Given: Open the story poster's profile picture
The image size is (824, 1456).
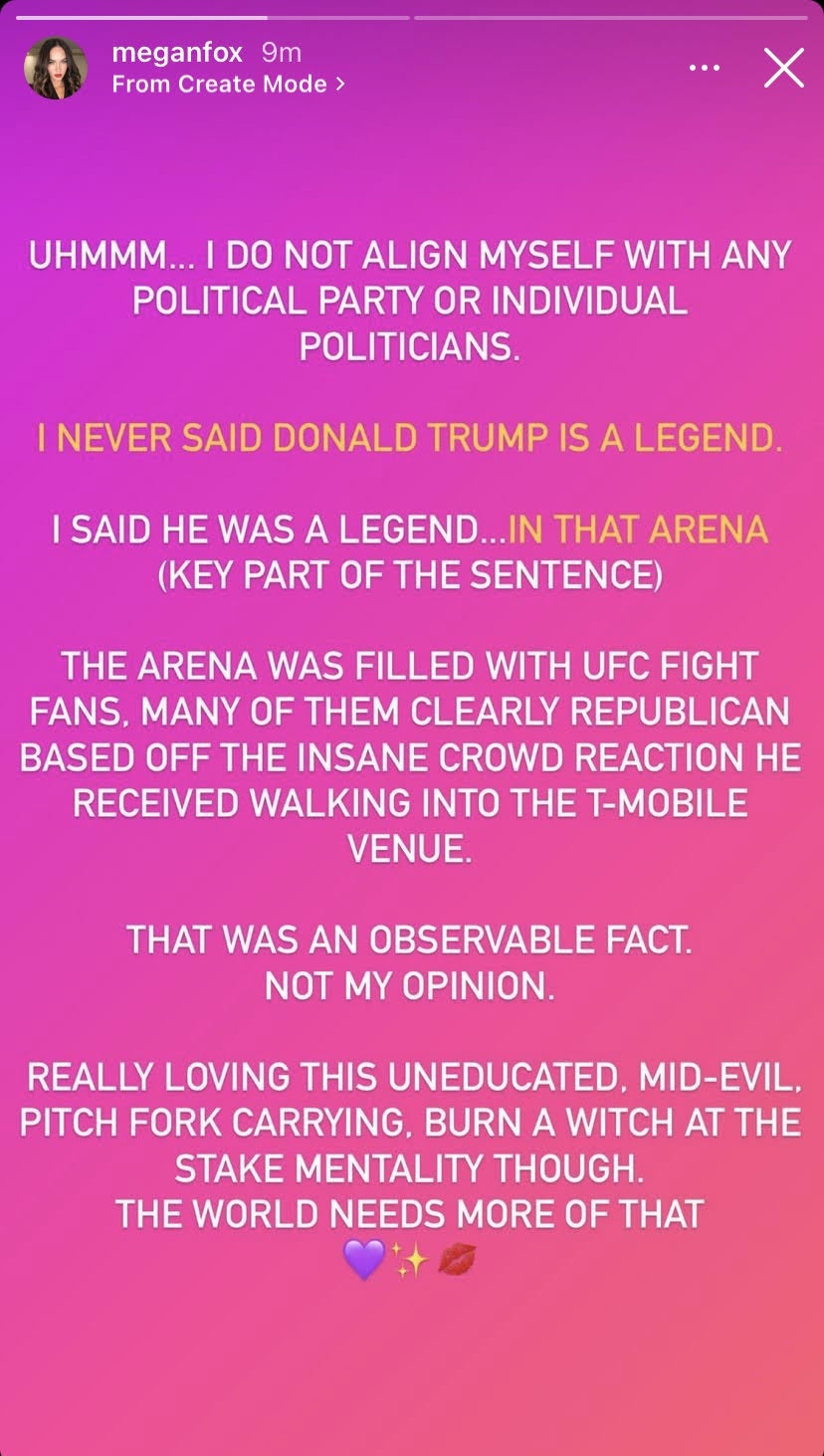Looking at the screenshot, I should coord(56,69).
